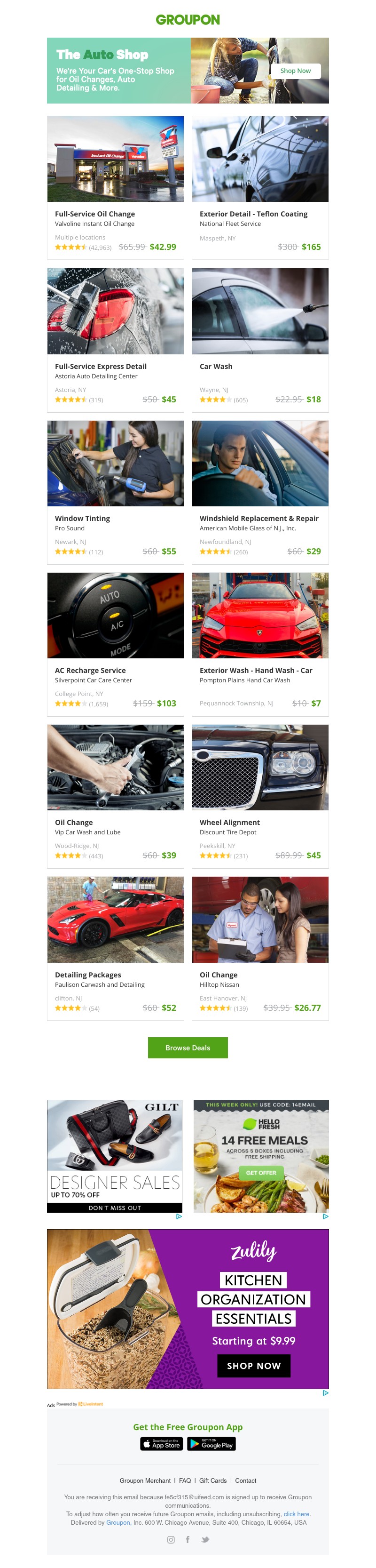Viewport: 376px width, 1568px height.
Task: Open Gilt Designer Sales ad
Action: [x=114, y=1155]
